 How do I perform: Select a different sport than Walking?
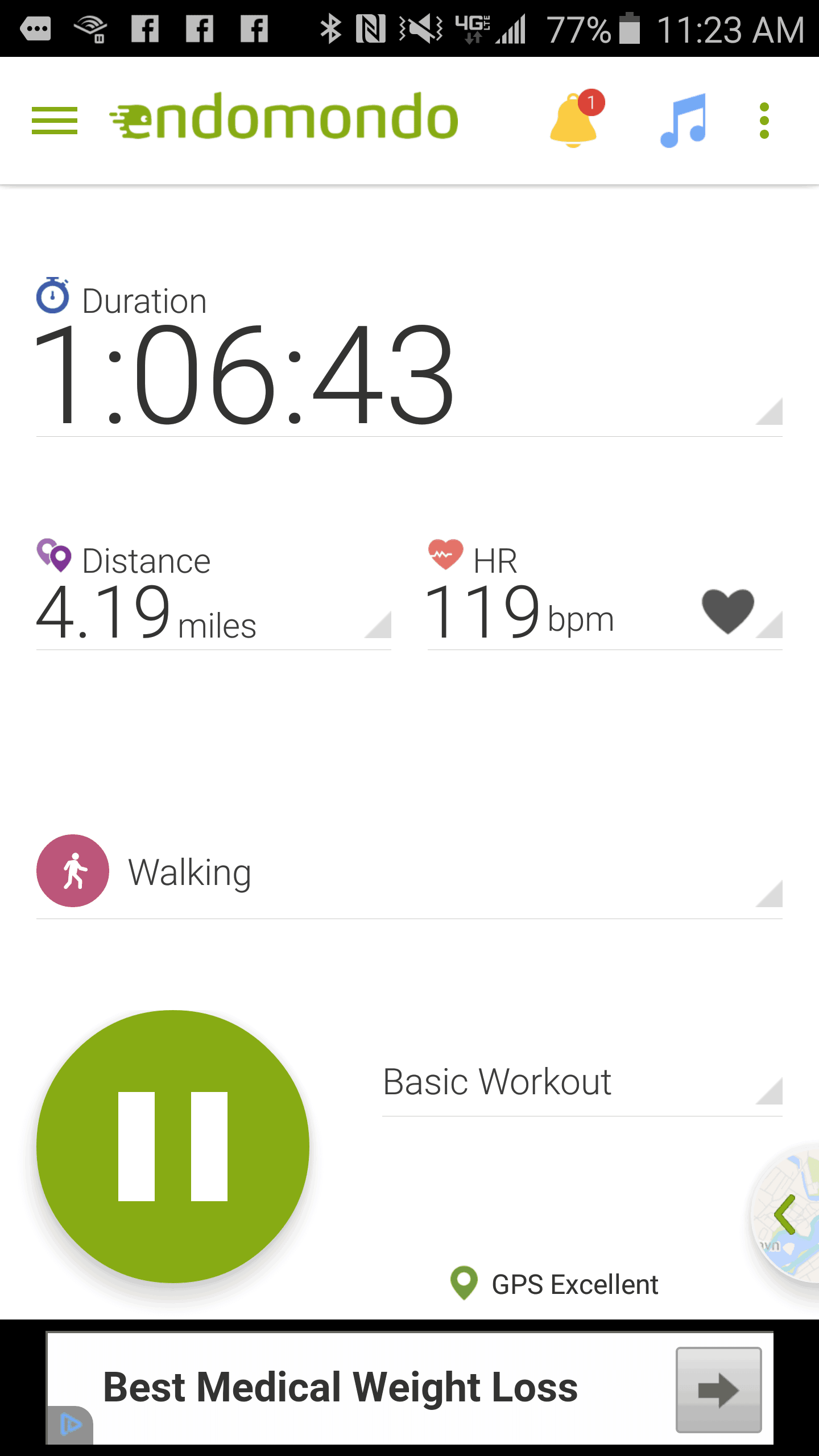(x=409, y=871)
